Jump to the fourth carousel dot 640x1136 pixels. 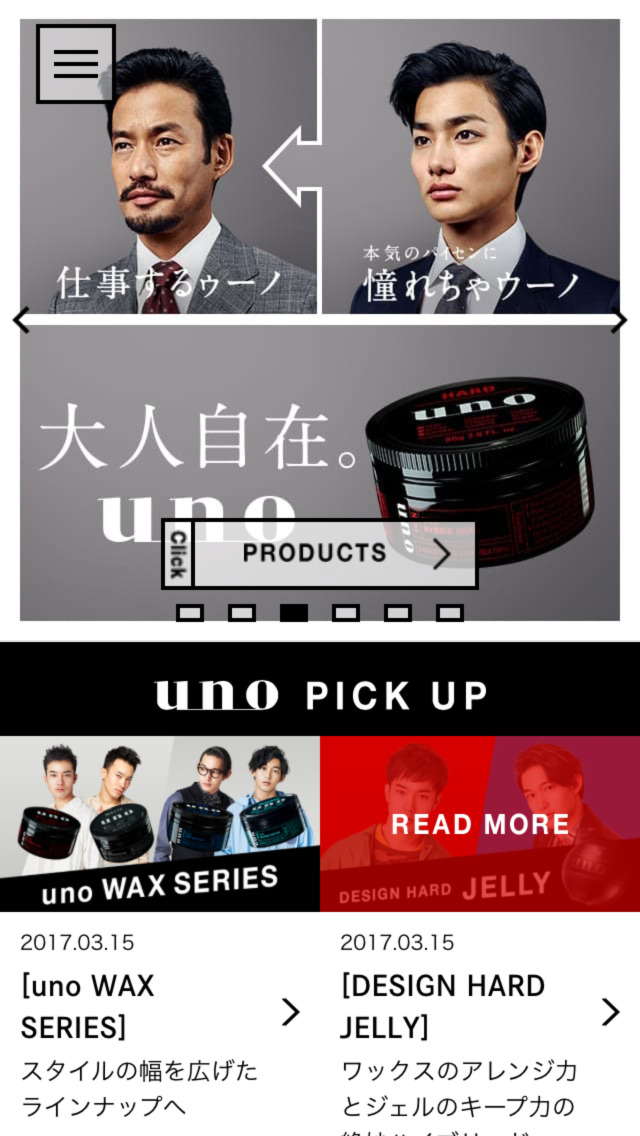[x=346, y=613]
